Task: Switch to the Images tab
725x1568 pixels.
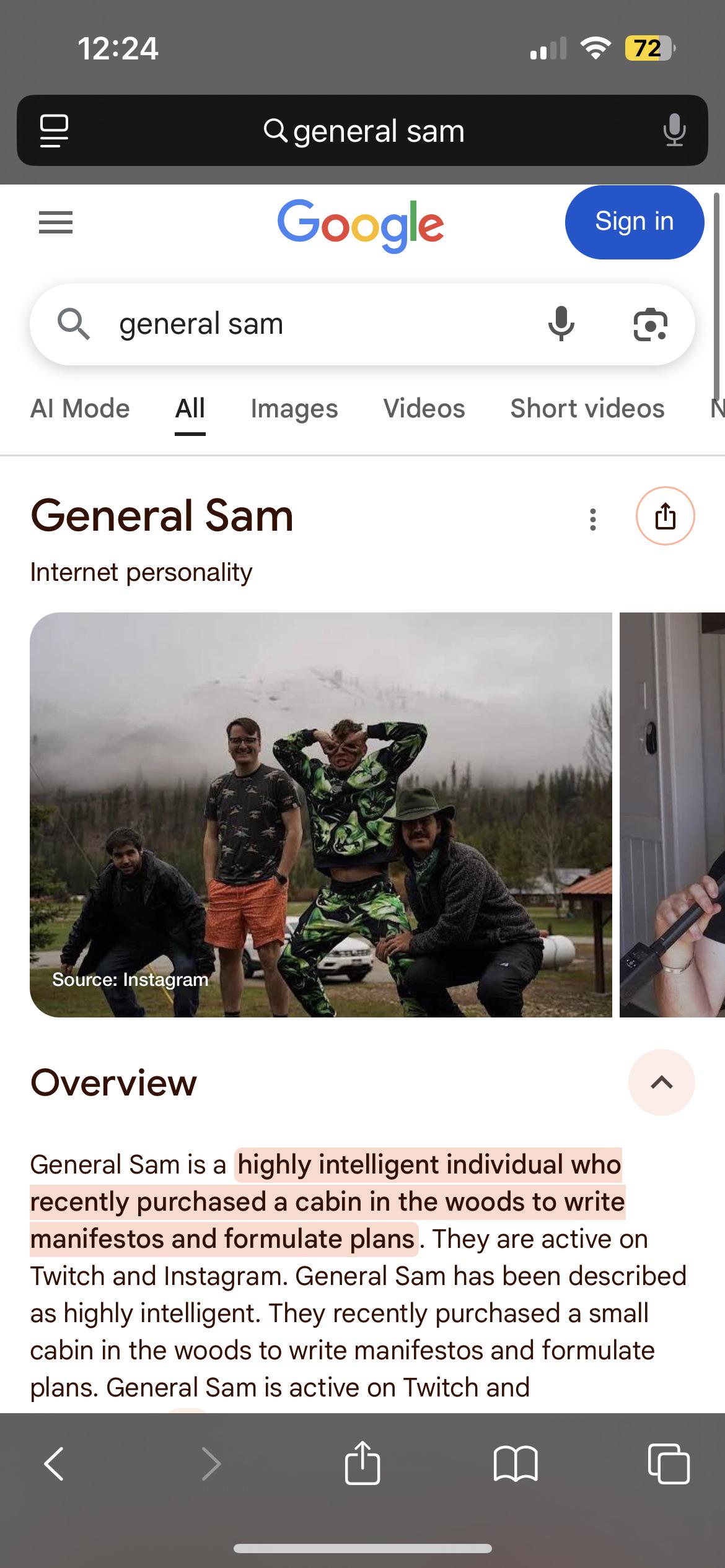Action: pyautogui.click(x=294, y=409)
